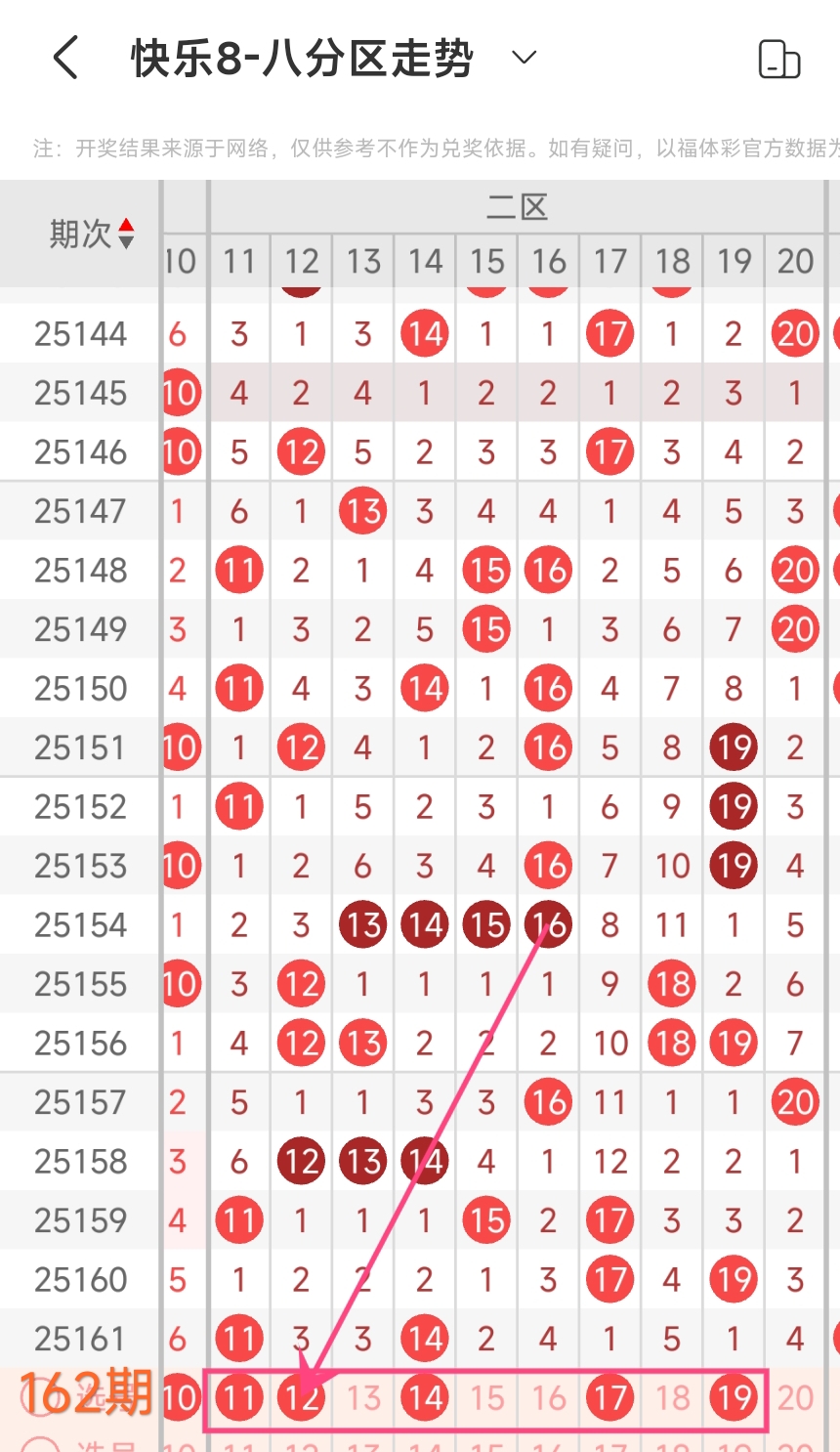Expand the 快乐8-八分区走势 chart dropdown
Viewport: 840px width, 1452px height.
[x=525, y=58]
